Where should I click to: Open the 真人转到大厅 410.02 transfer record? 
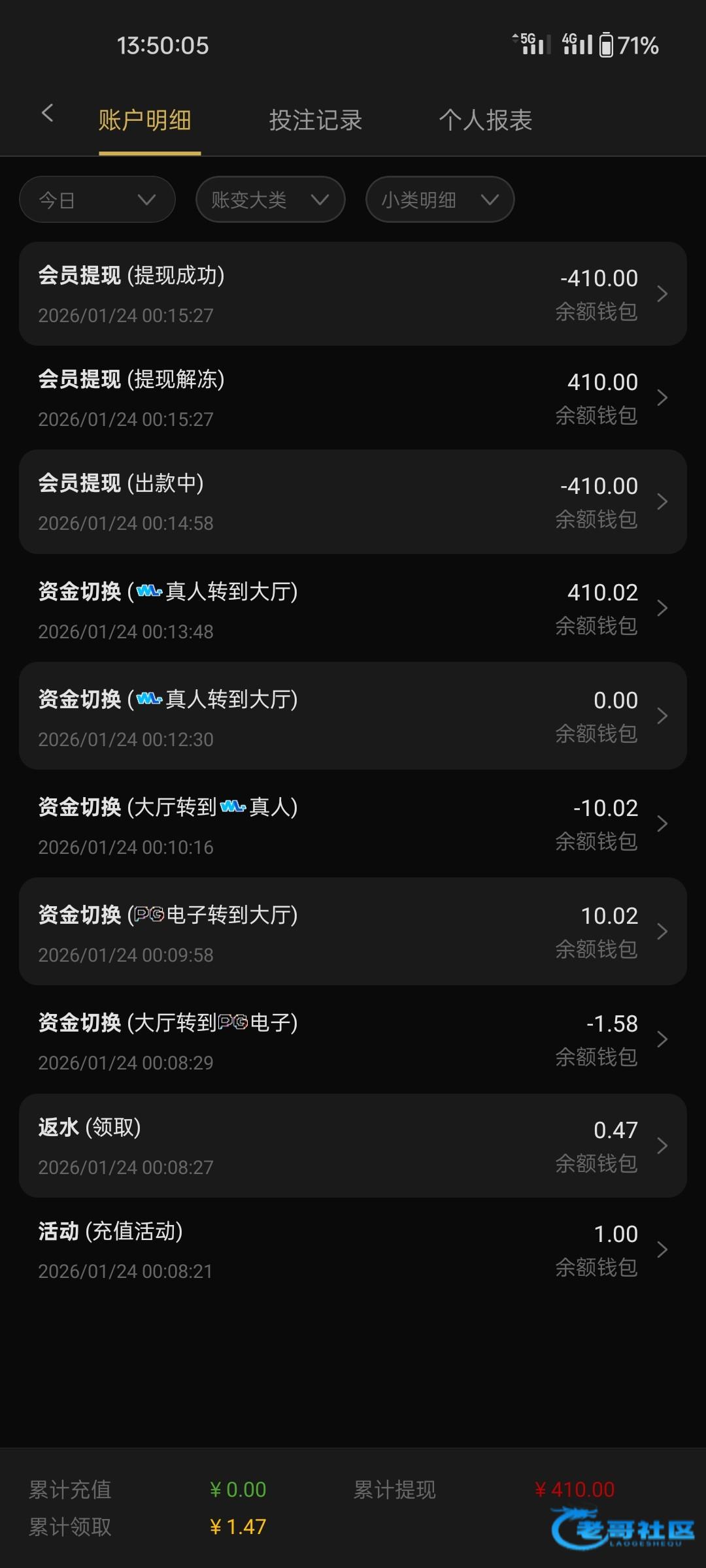click(353, 609)
